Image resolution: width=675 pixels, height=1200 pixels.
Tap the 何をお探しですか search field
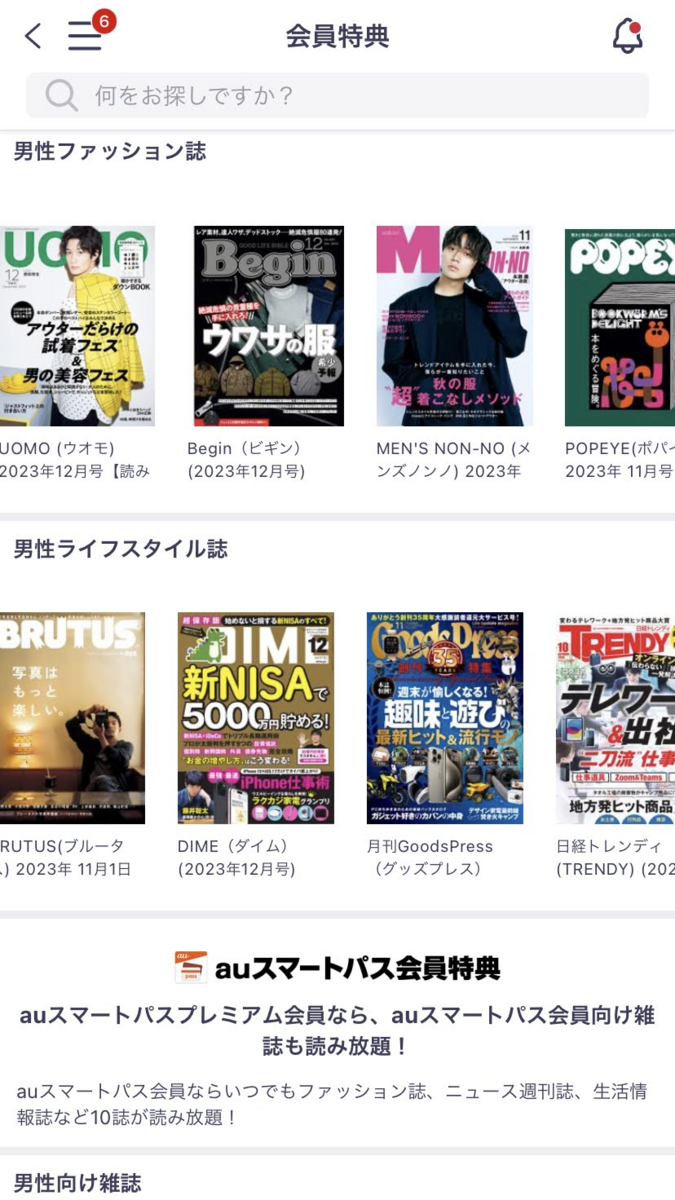click(x=337, y=95)
